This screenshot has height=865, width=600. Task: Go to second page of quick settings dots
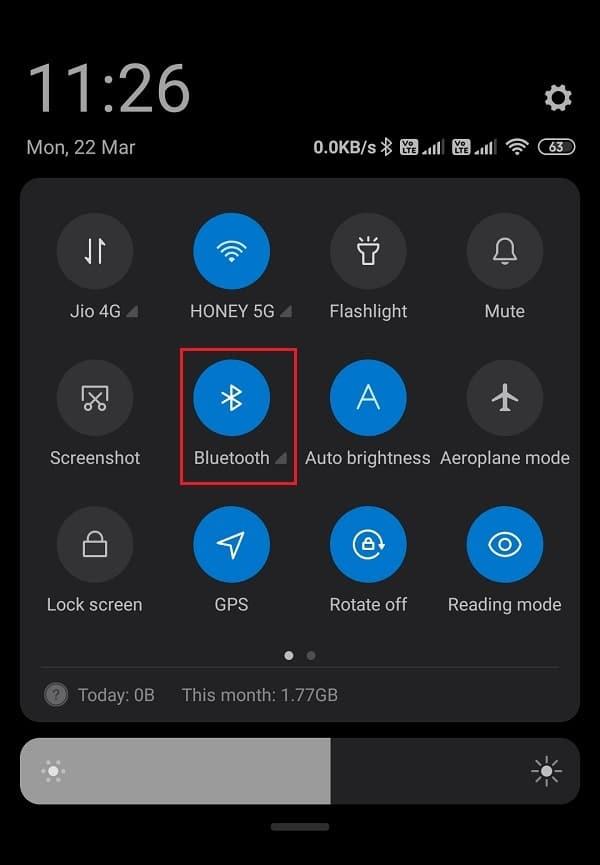[311, 656]
